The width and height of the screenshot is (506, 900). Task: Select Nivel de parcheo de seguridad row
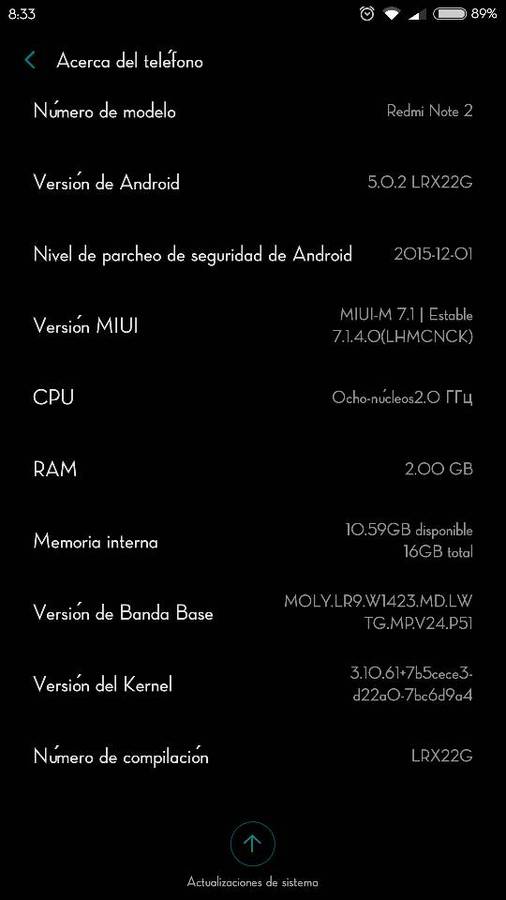253,254
